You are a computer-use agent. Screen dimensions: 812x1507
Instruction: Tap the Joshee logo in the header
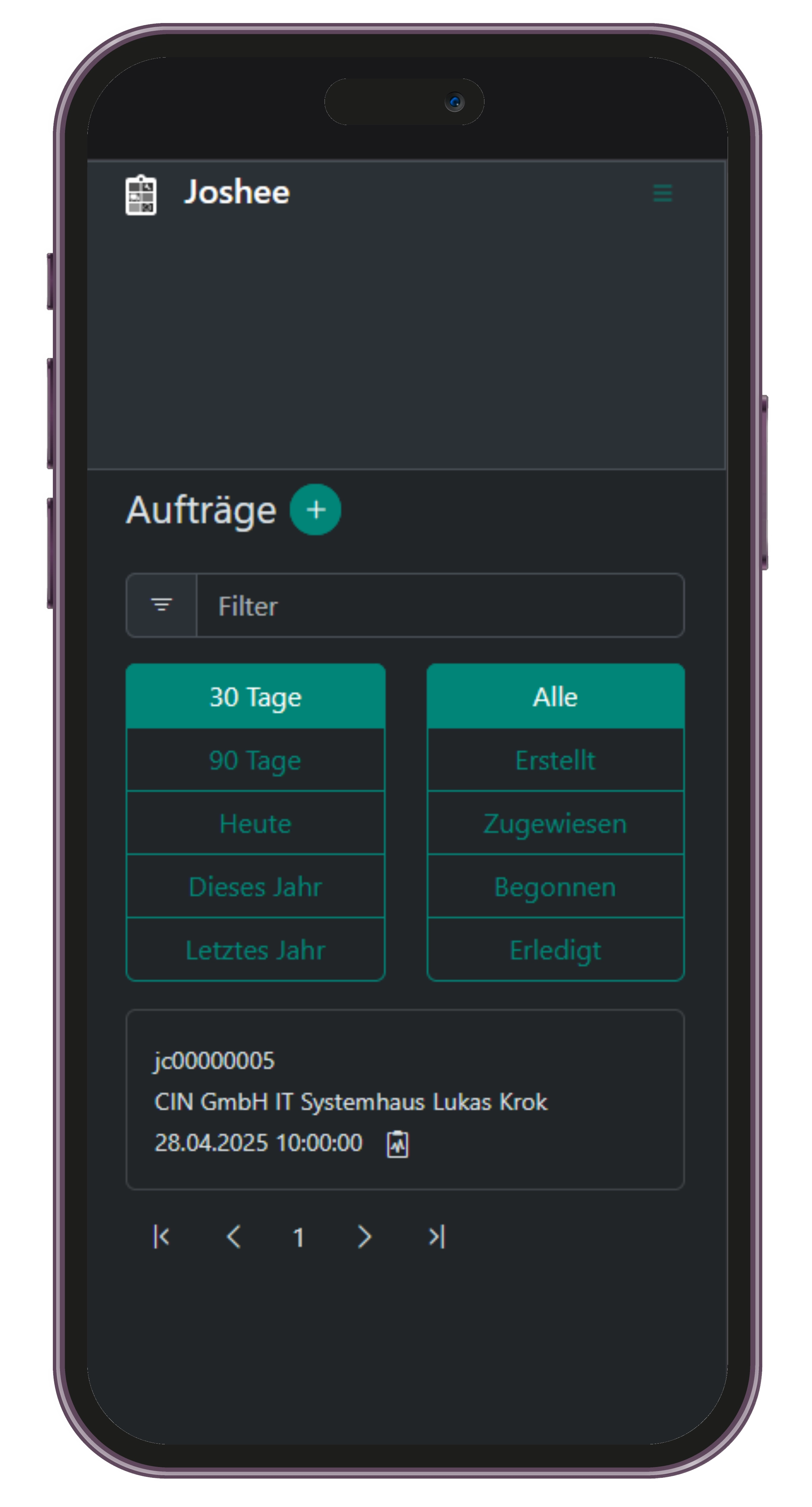click(142, 194)
